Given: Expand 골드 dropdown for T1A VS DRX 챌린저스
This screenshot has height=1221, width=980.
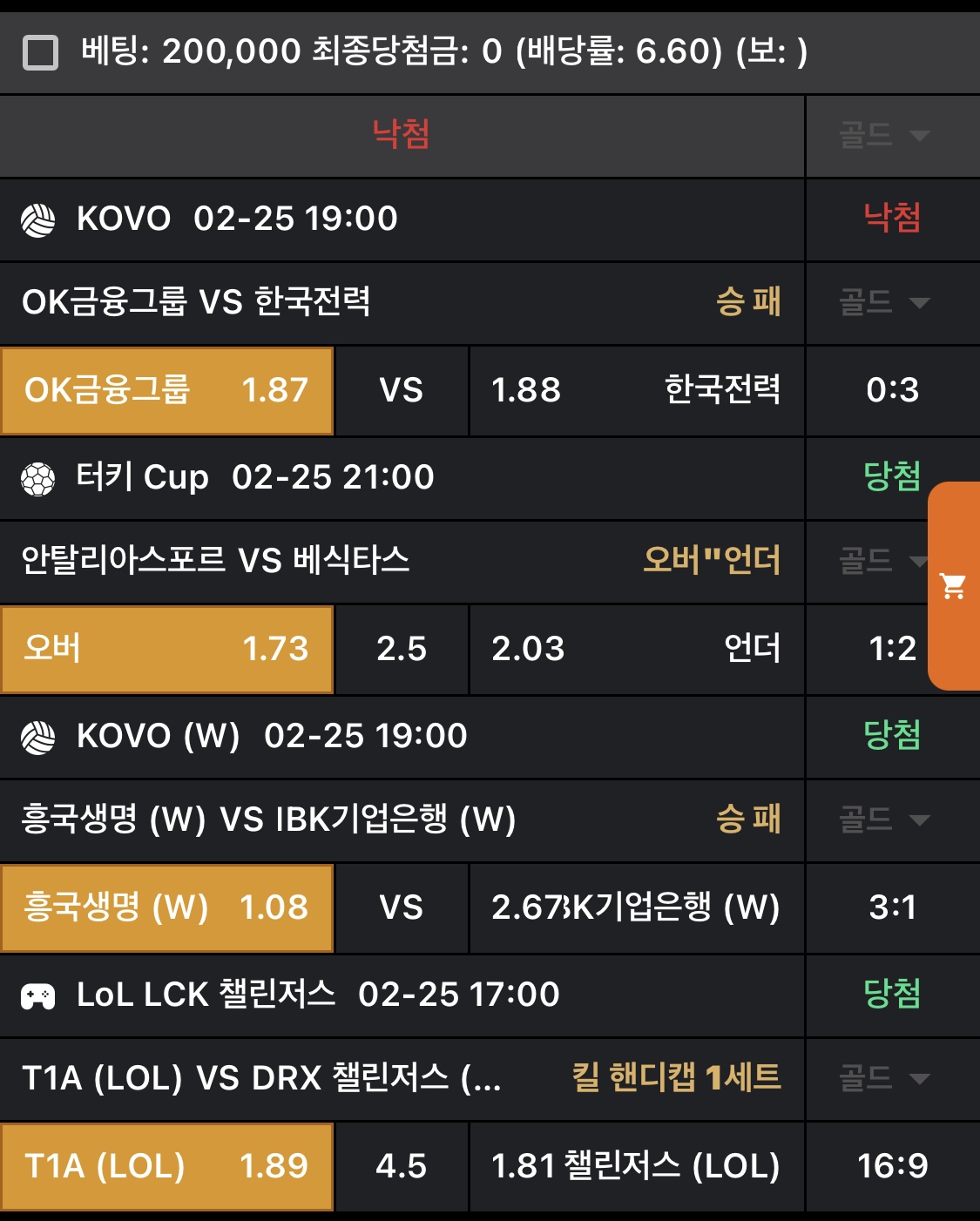Looking at the screenshot, I should (884, 1079).
